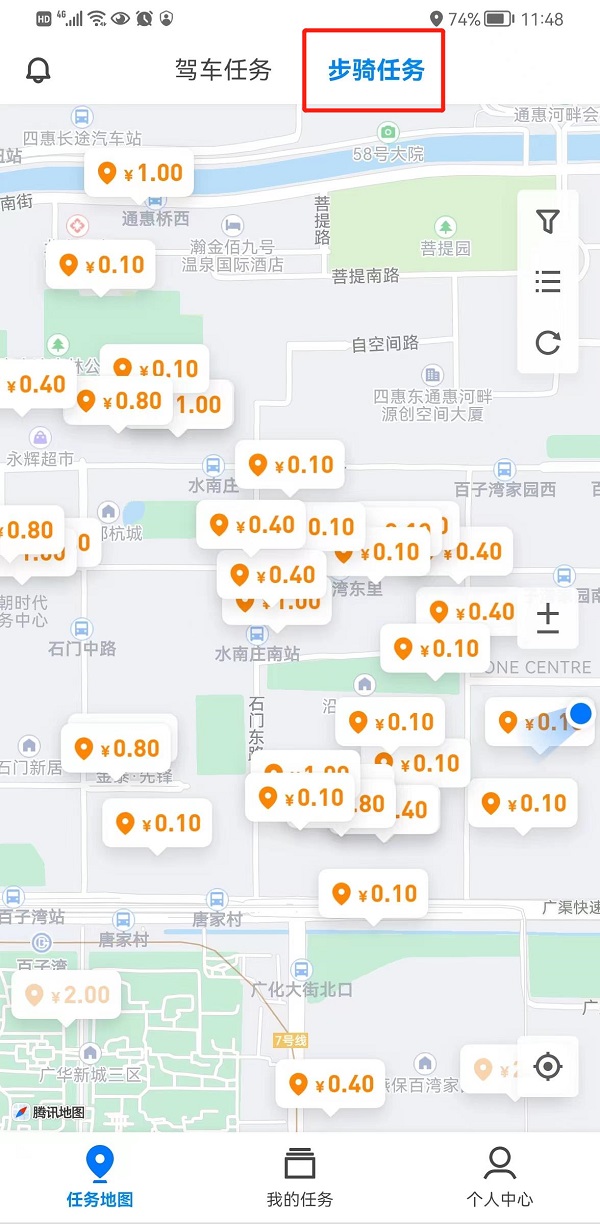Open 个人中心 profile tab
This screenshot has width=600, height=1224.
click(x=499, y=1176)
